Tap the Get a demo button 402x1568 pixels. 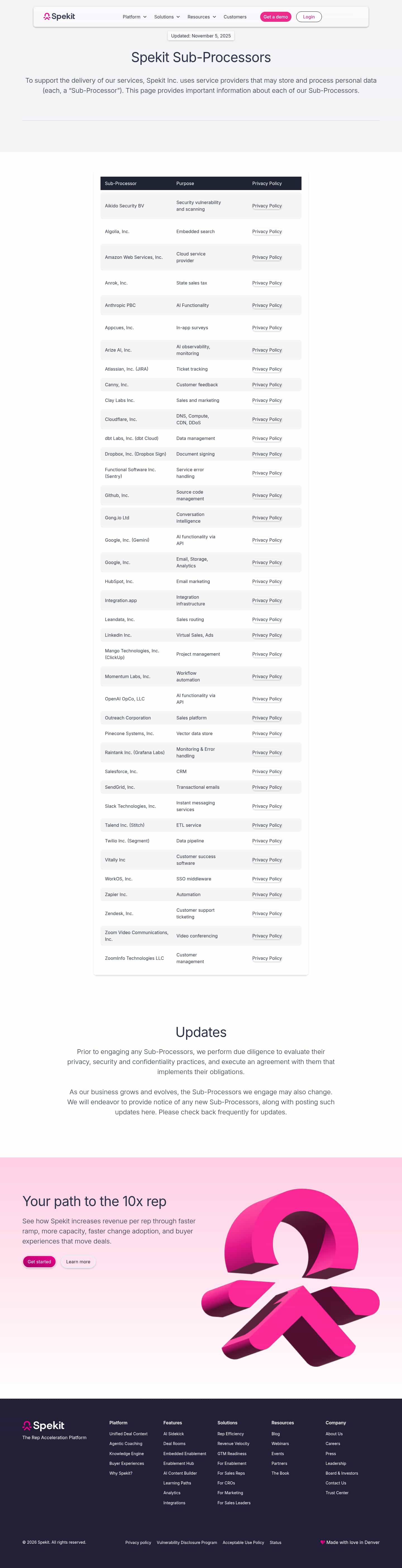tap(276, 17)
